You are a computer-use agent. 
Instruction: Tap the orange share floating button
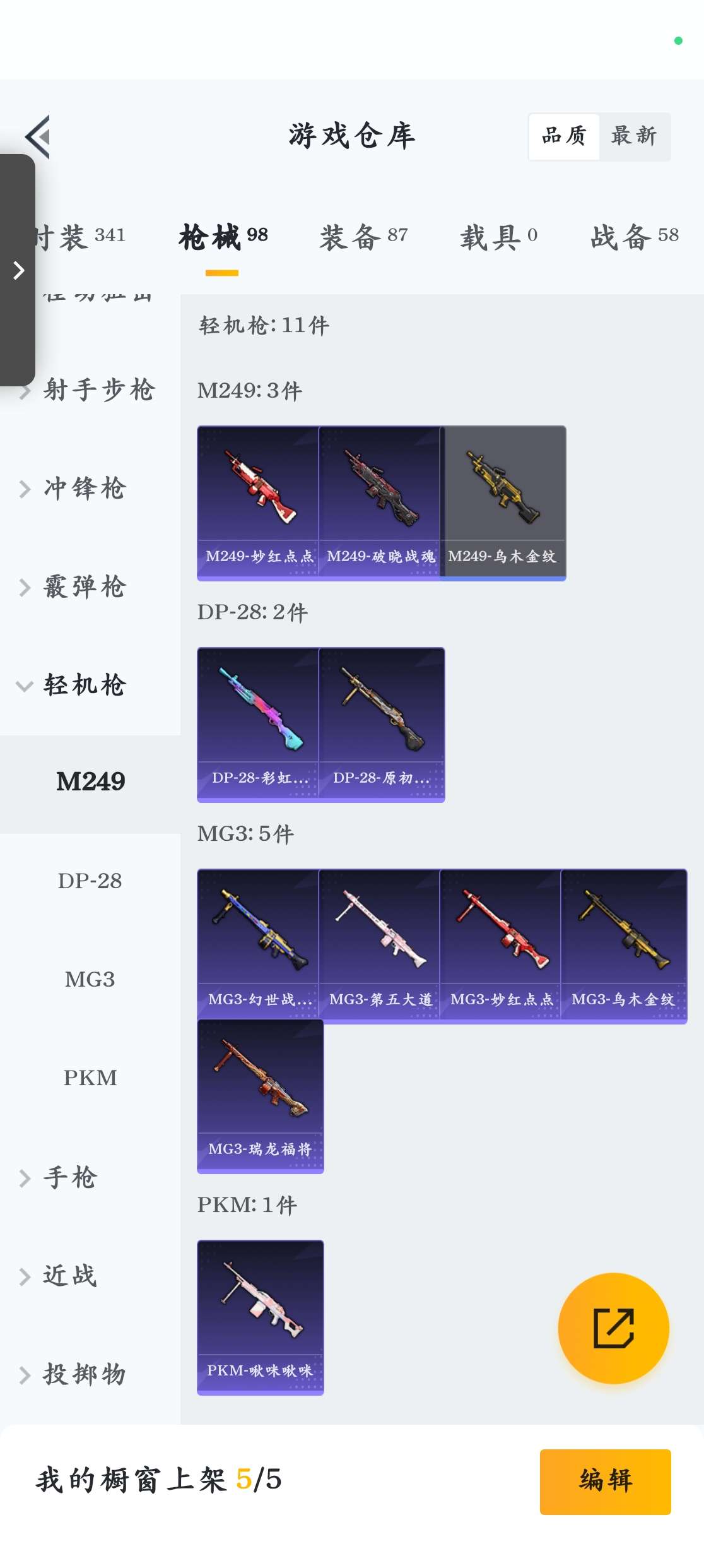(x=613, y=1328)
